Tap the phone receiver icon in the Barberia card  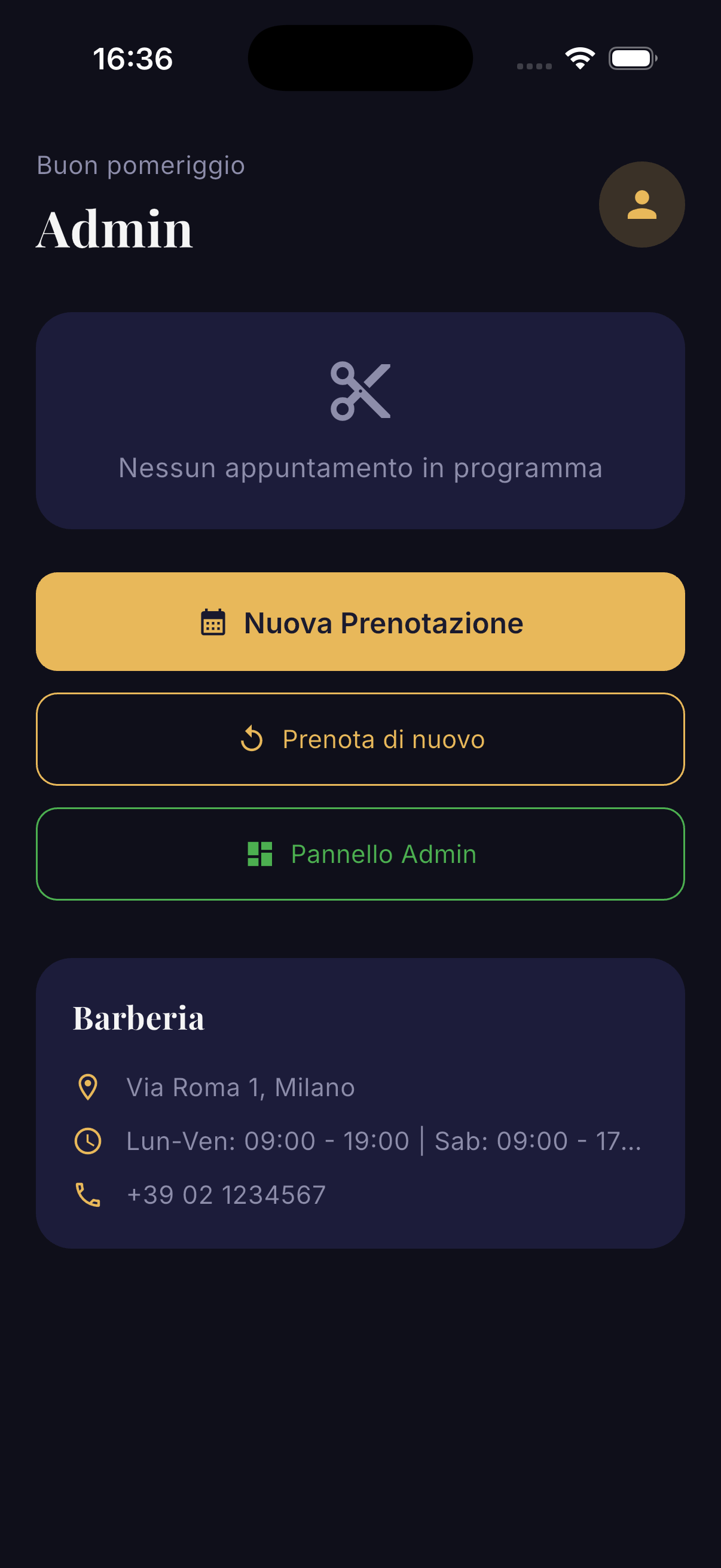click(x=87, y=1194)
